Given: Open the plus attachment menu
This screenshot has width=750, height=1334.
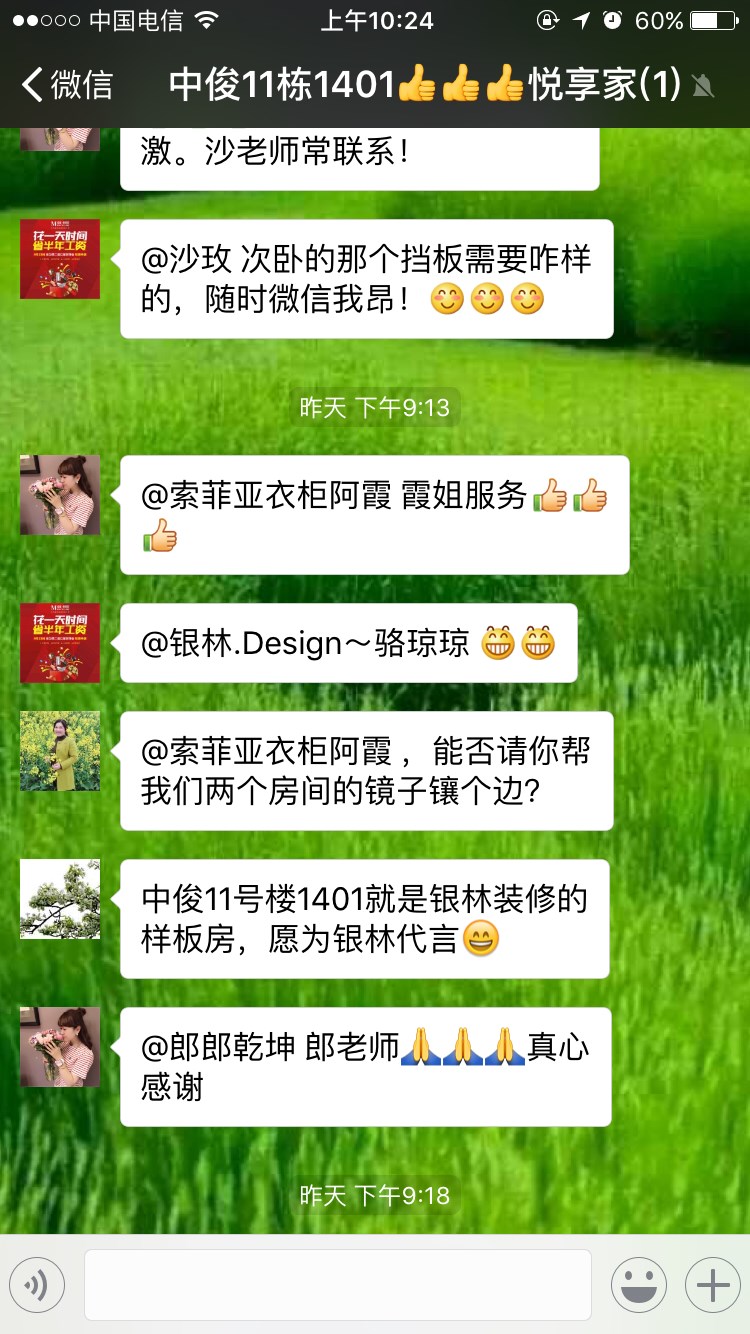Looking at the screenshot, I should pyautogui.click(x=712, y=1284).
